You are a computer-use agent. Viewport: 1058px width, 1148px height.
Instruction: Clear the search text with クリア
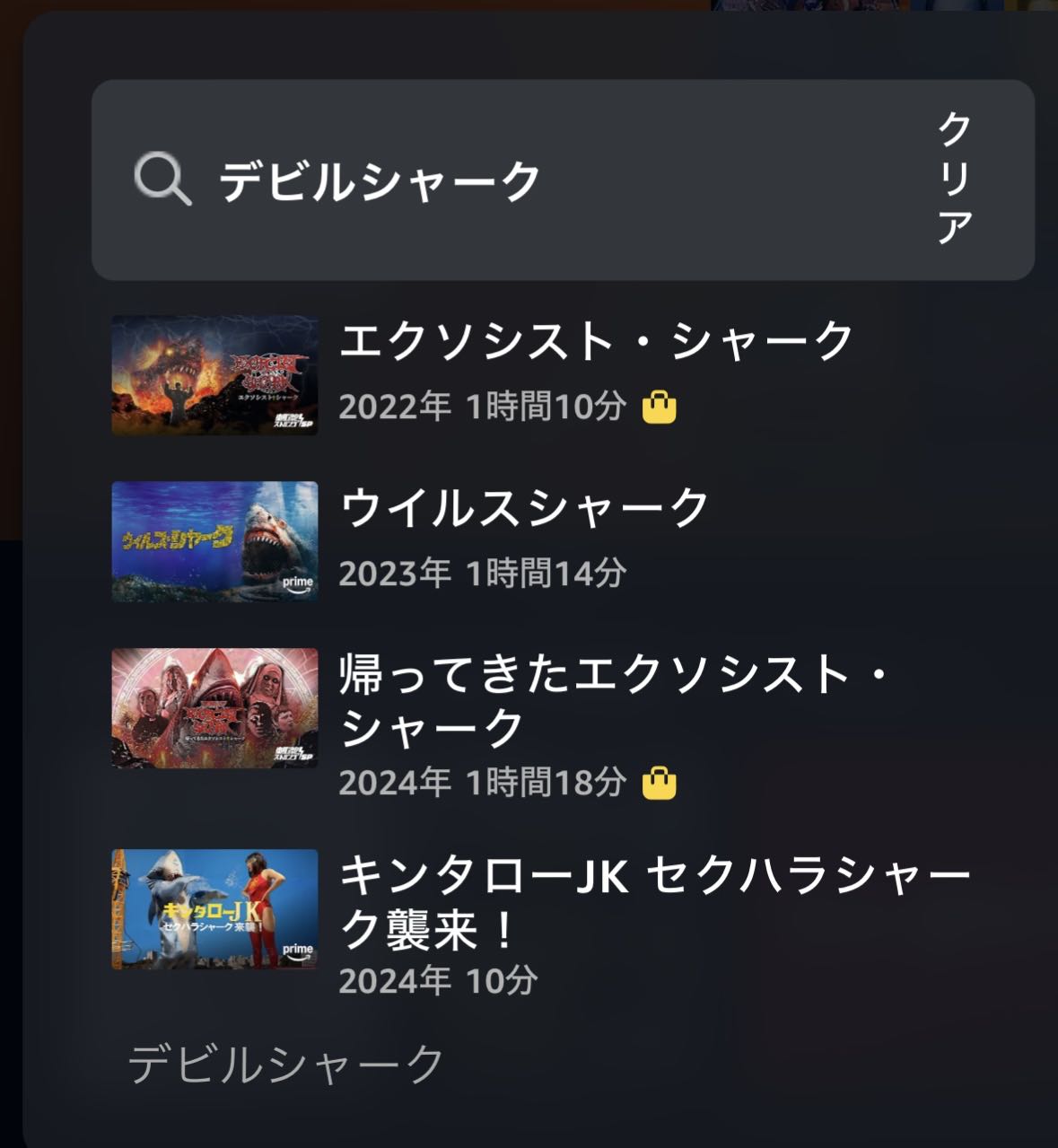click(x=955, y=180)
